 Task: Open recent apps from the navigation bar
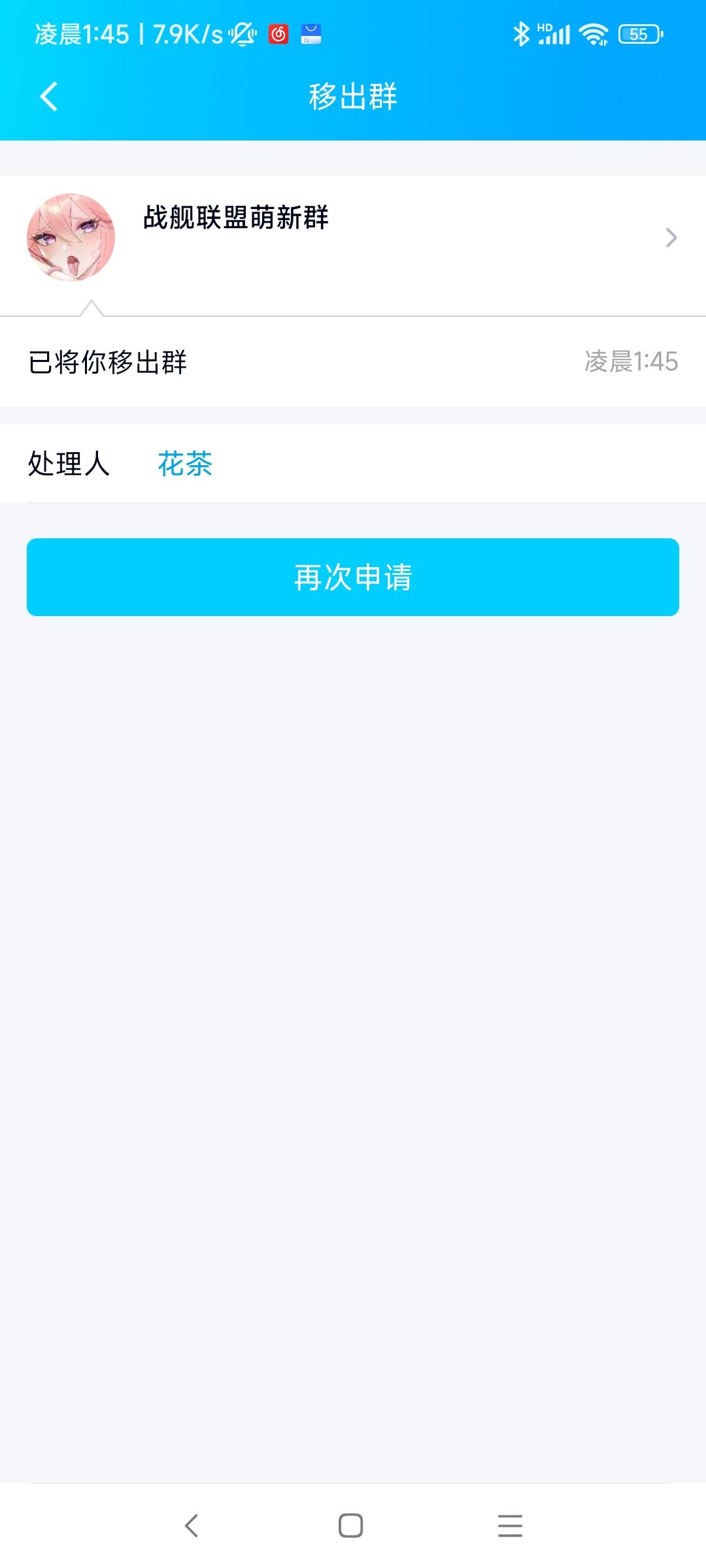coord(510,1526)
